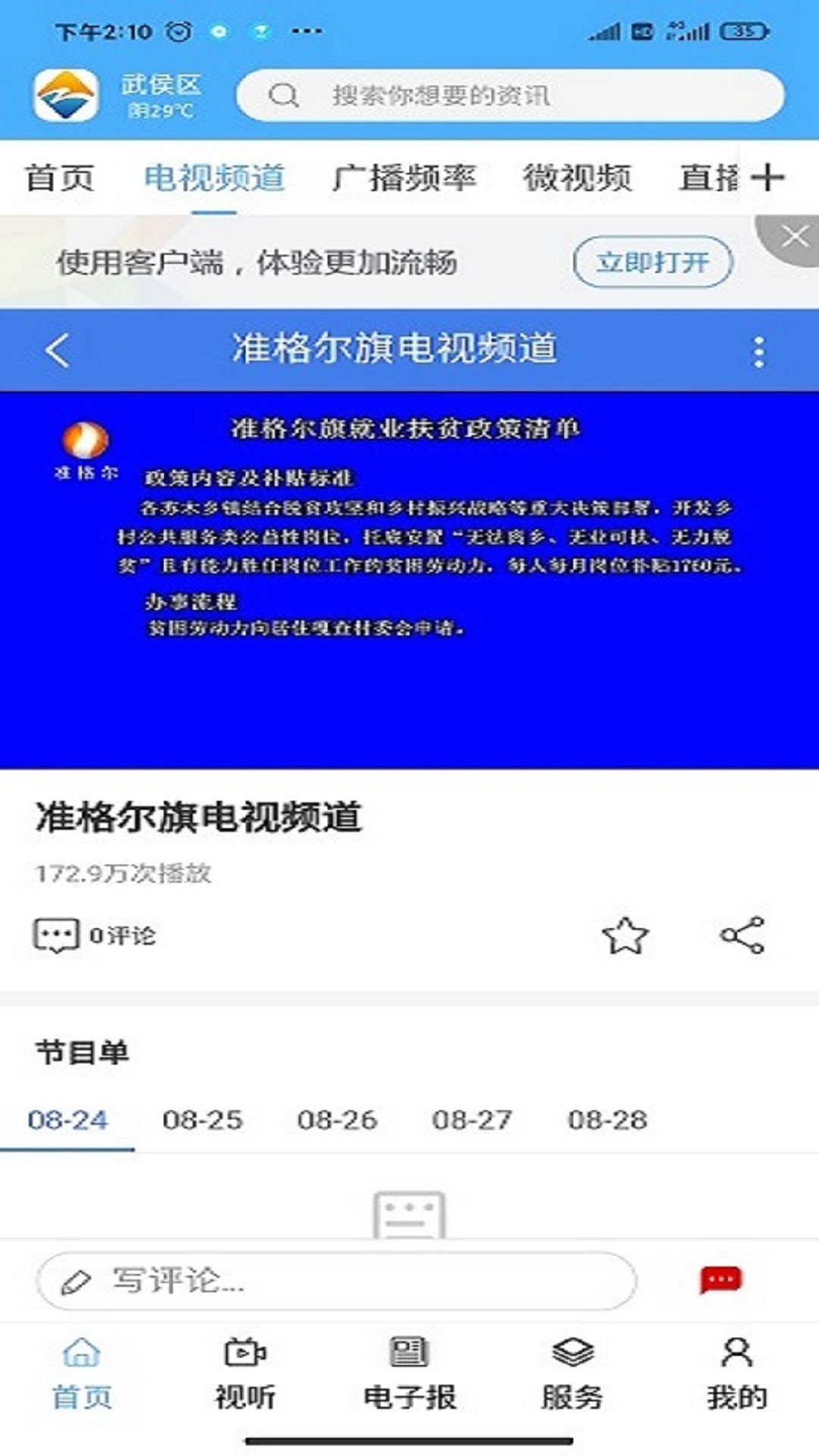Go back using the back arrow
Screen dimensions: 819x1456
57,350
